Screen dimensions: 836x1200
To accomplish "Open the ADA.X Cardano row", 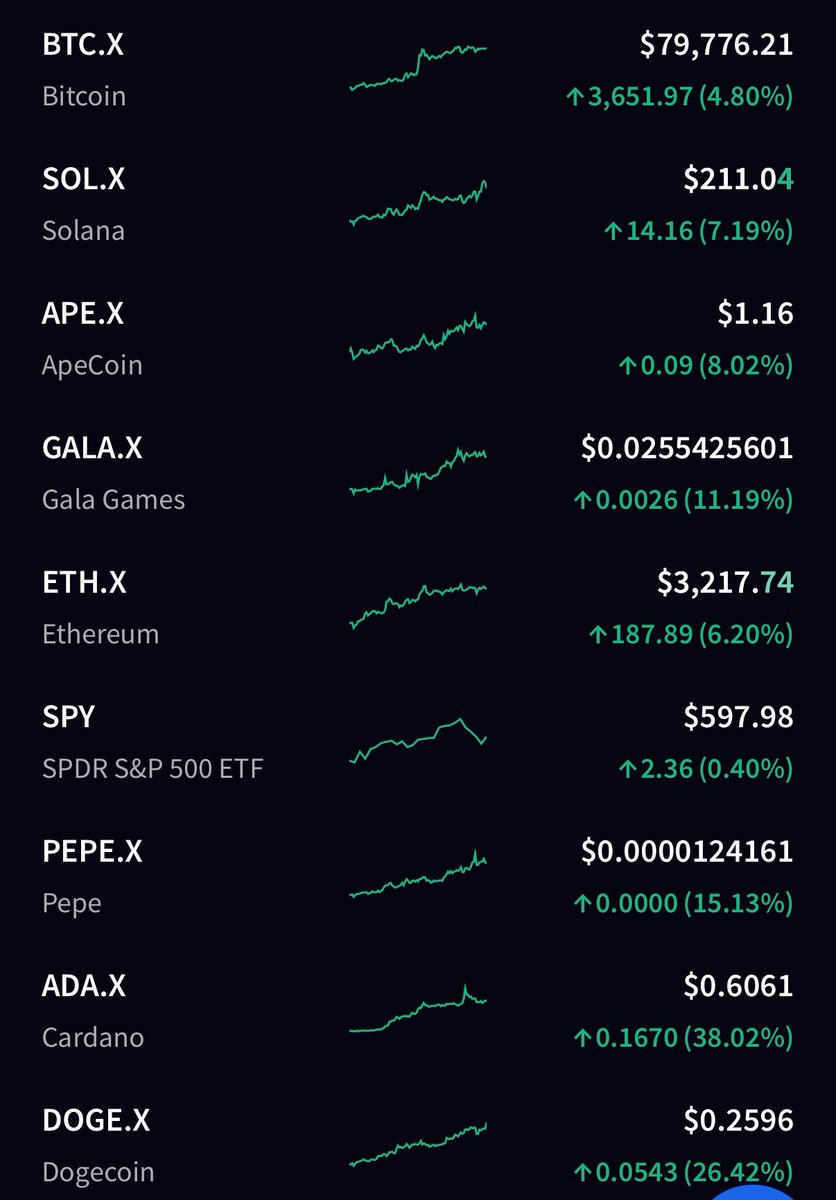I will click(418, 1011).
